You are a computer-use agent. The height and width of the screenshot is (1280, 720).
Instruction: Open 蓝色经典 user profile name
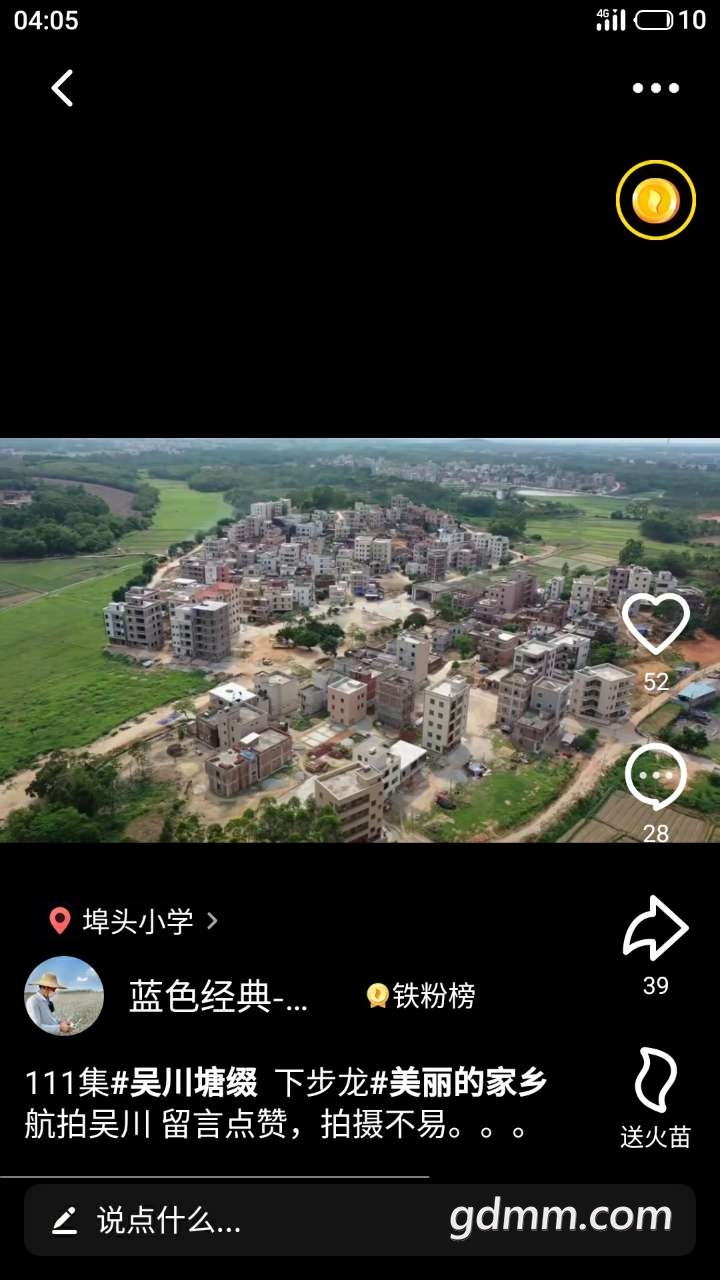tap(218, 996)
